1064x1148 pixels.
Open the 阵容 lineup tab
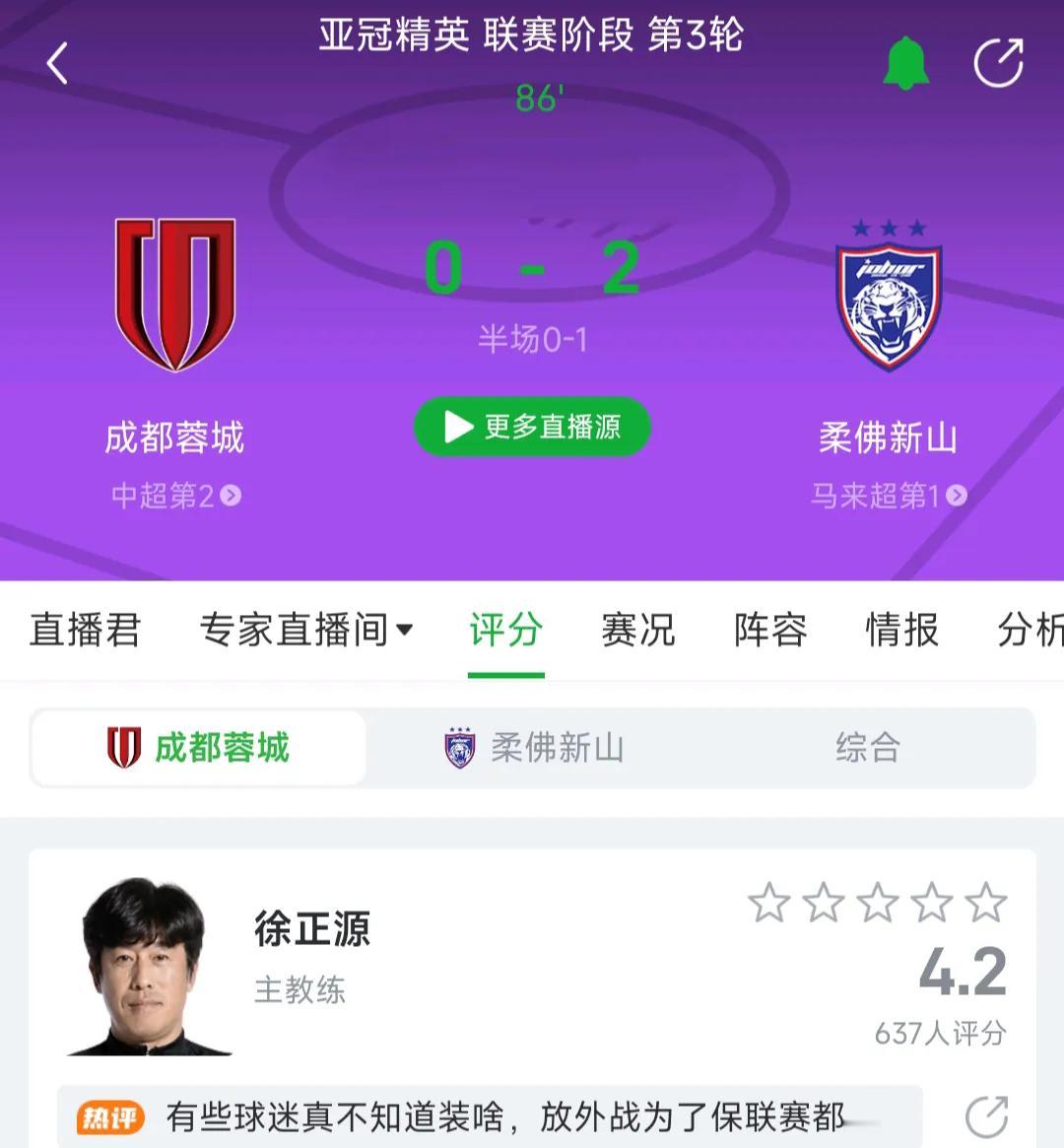(x=769, y=630)
